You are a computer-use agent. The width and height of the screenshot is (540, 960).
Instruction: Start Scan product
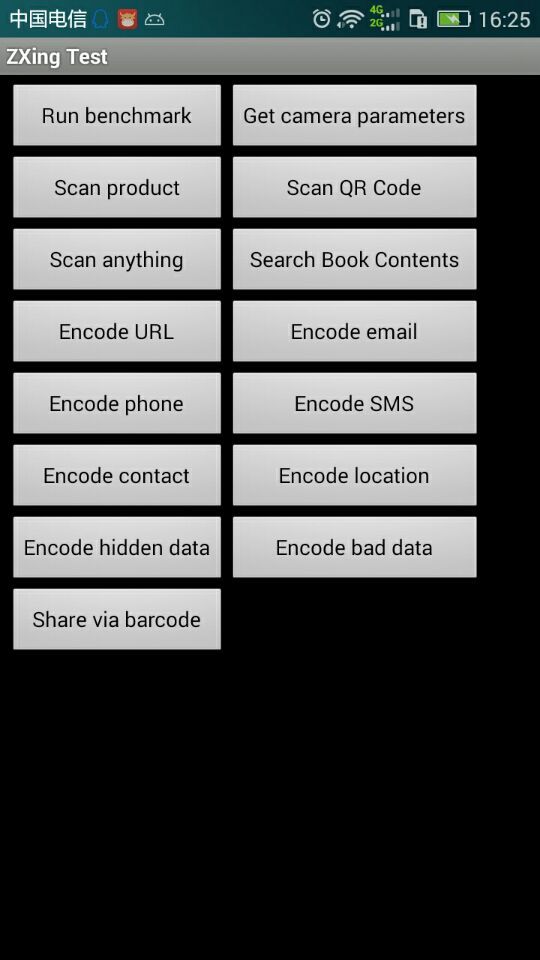pyautogui.click(x=117, y=187)
